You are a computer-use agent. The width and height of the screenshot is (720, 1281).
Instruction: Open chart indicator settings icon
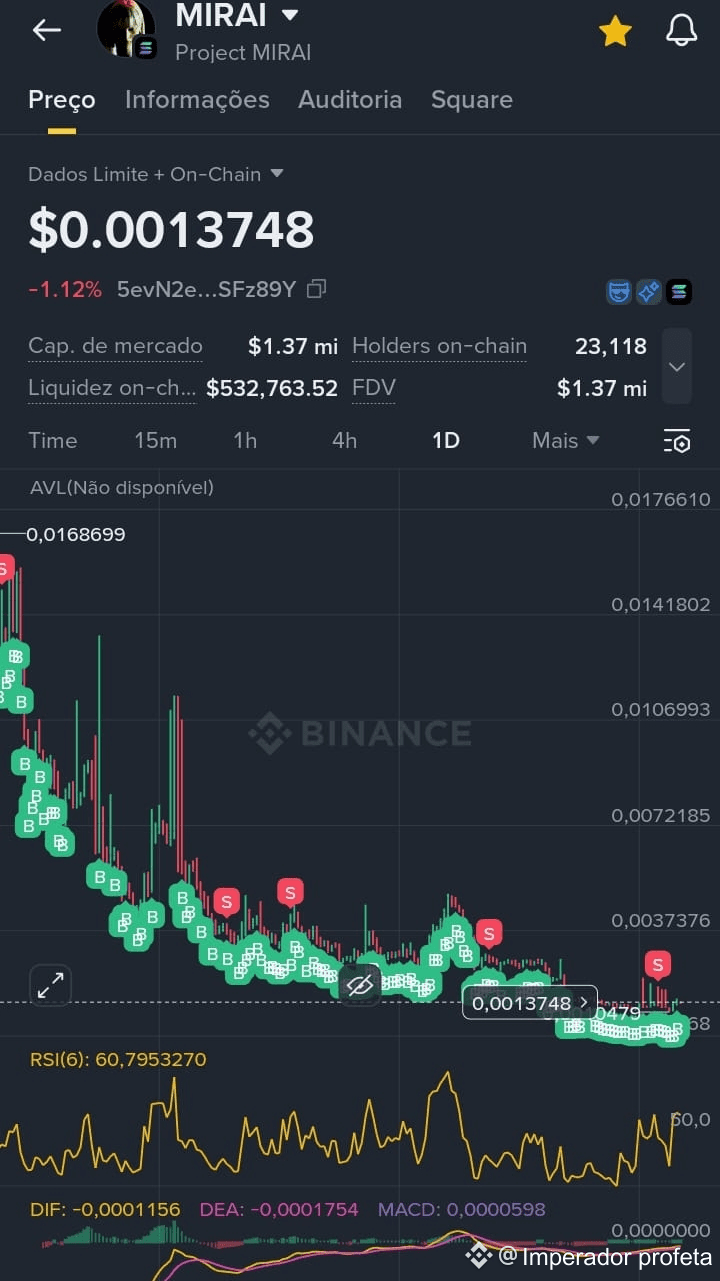pos(677,441)
